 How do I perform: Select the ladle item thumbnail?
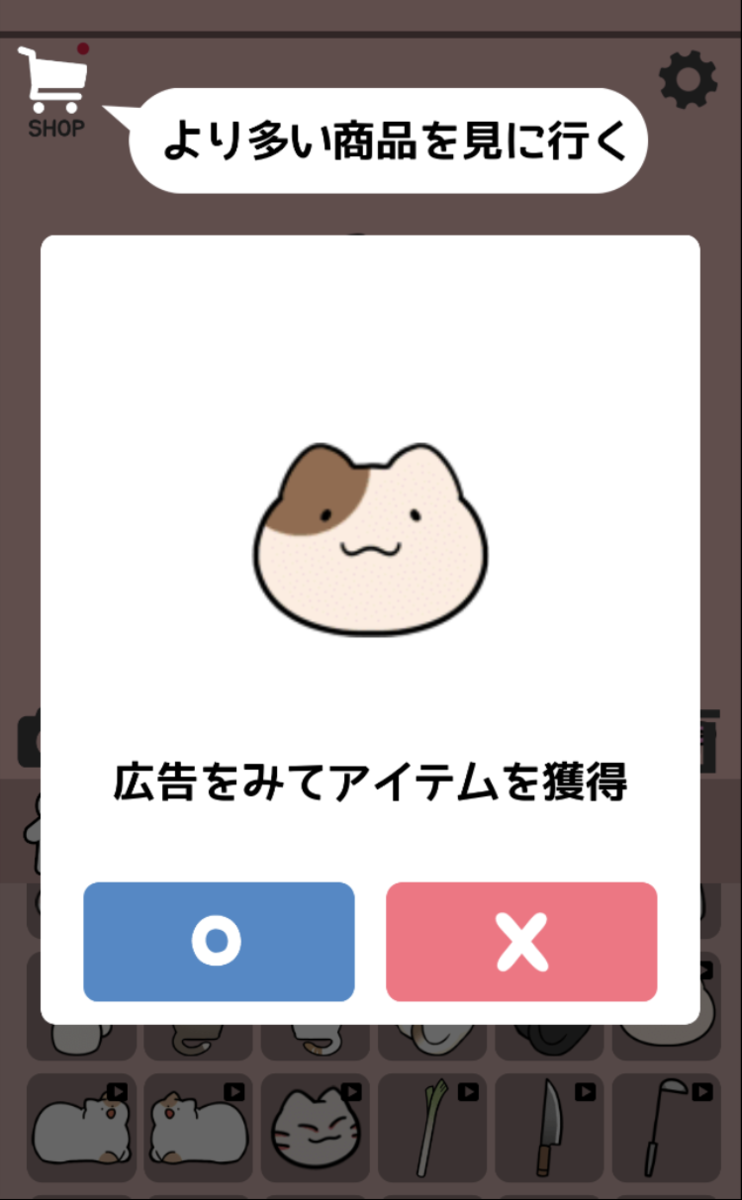pyautogui.click(x=667, y=1128)
